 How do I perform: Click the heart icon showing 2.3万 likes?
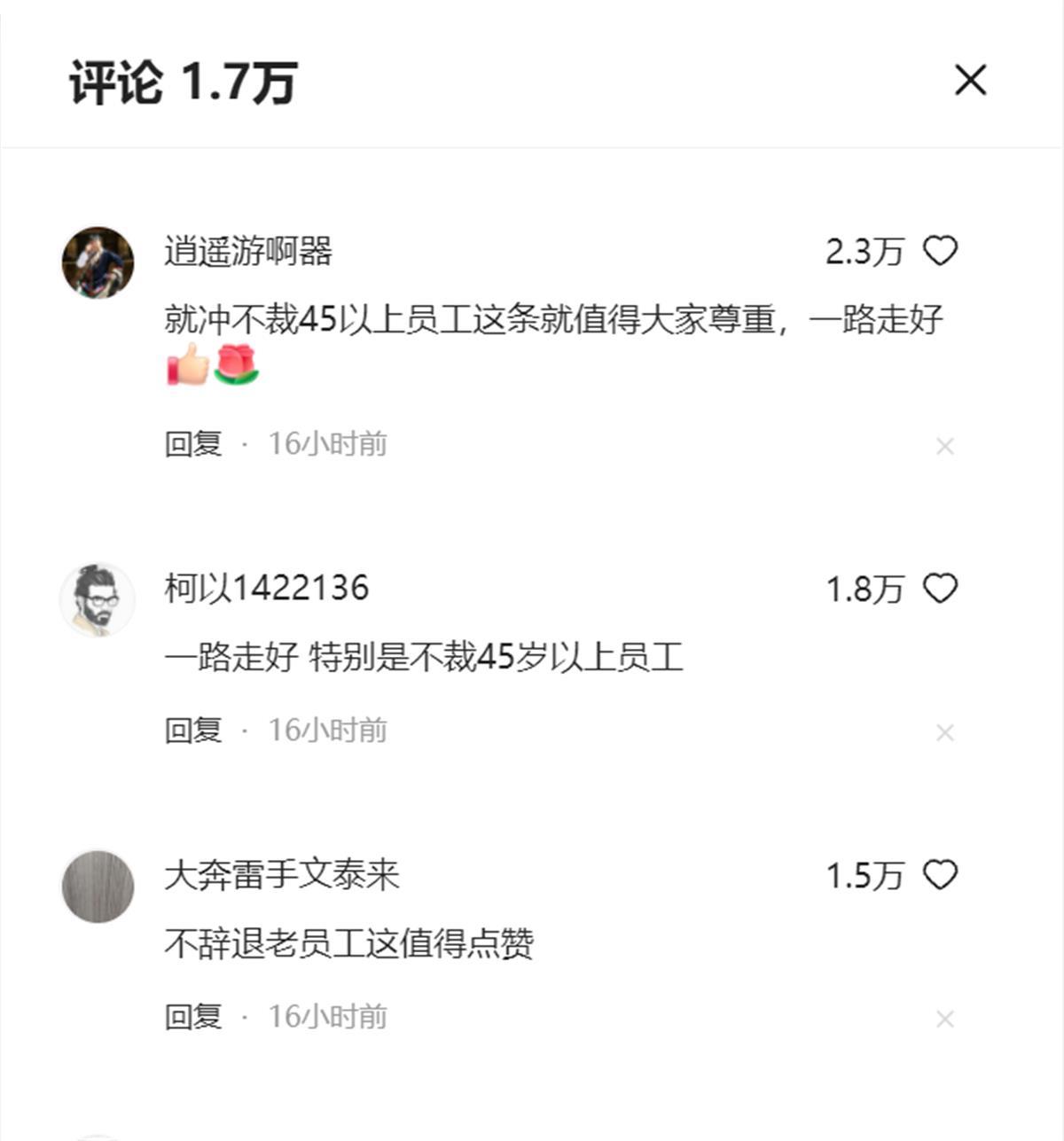click(x=942, y=251)
